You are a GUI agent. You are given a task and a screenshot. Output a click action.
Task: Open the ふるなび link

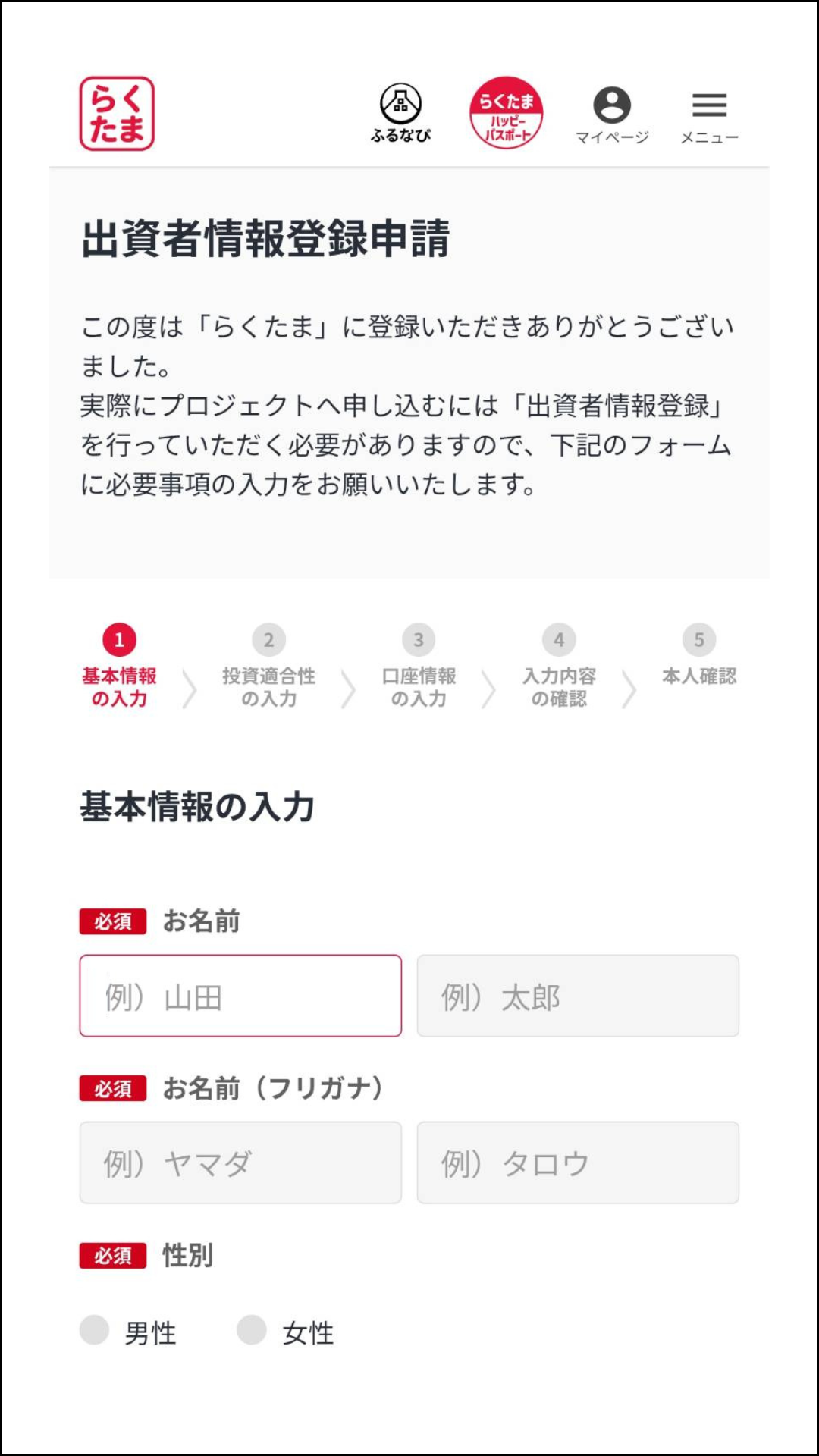pyautogui.click(x=400, y=114)
